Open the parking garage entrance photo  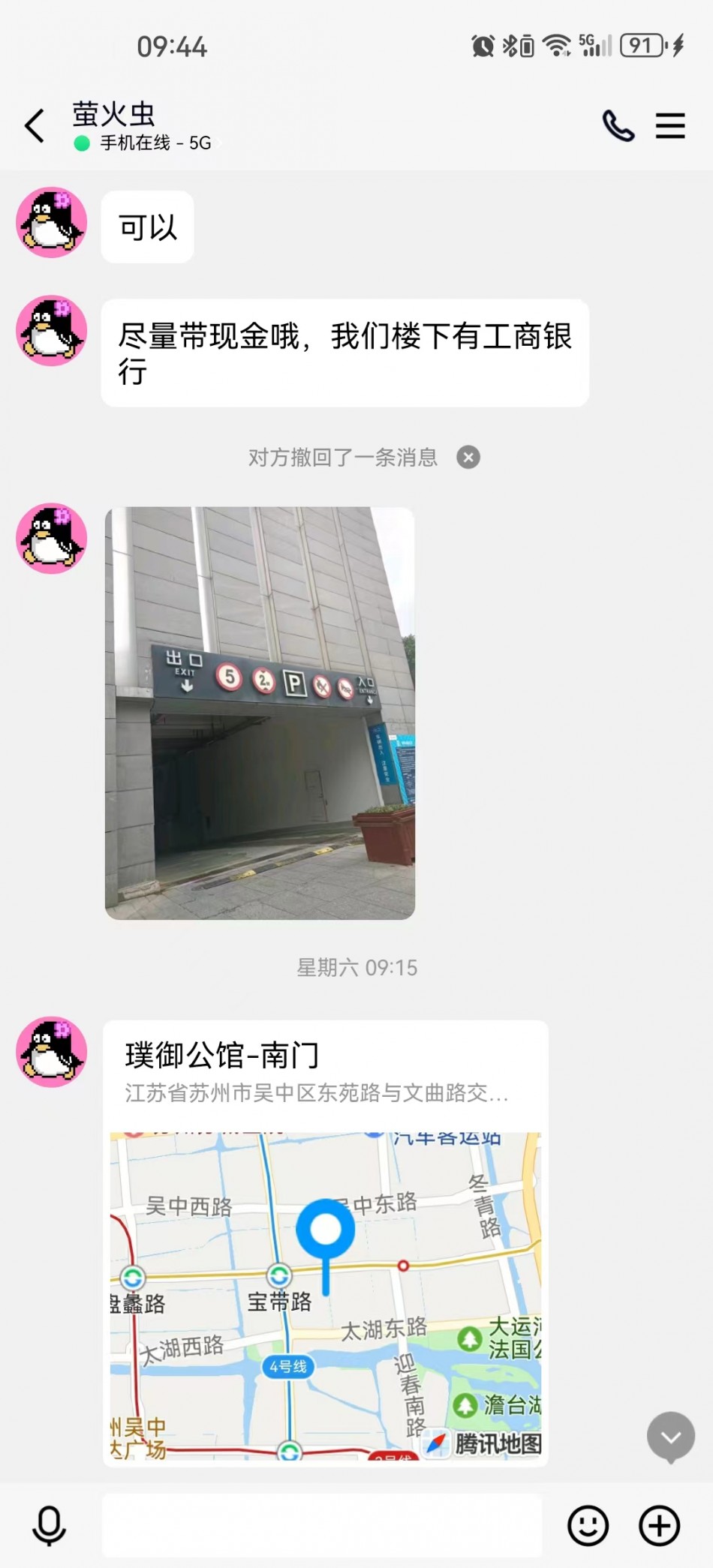point(260,713)
